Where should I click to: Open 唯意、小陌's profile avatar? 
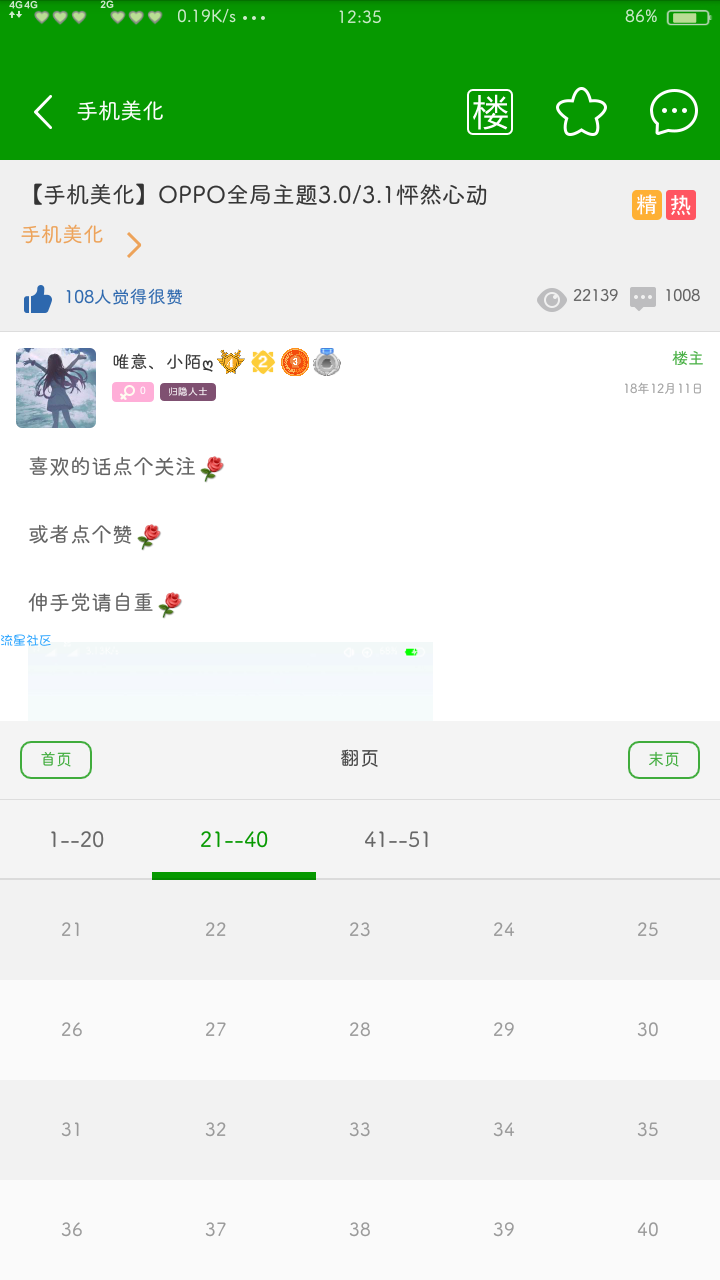(x=56, y=388)
